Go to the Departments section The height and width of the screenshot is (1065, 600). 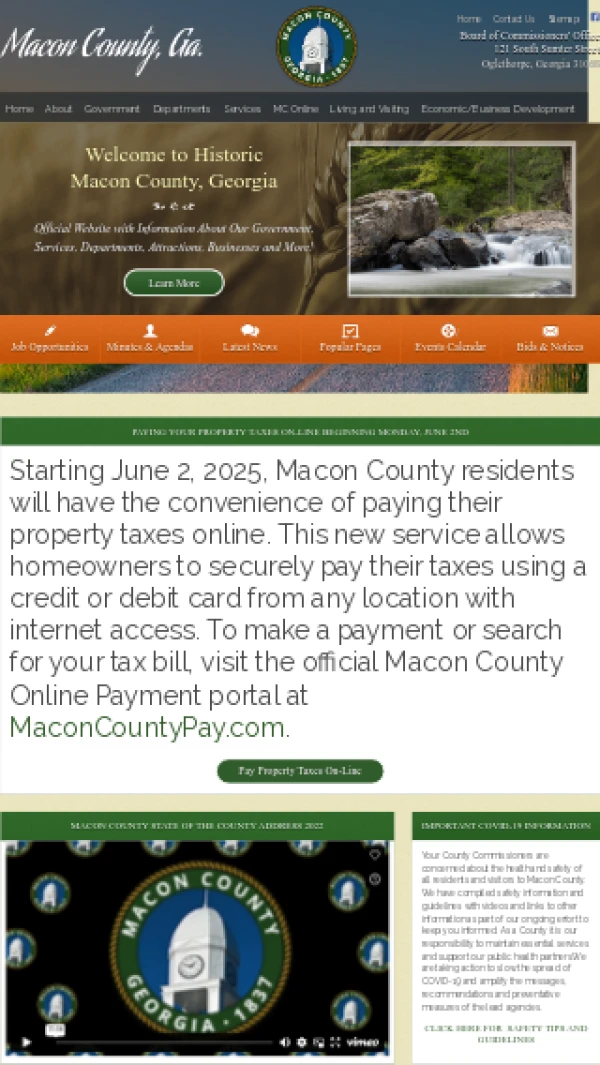181,109
